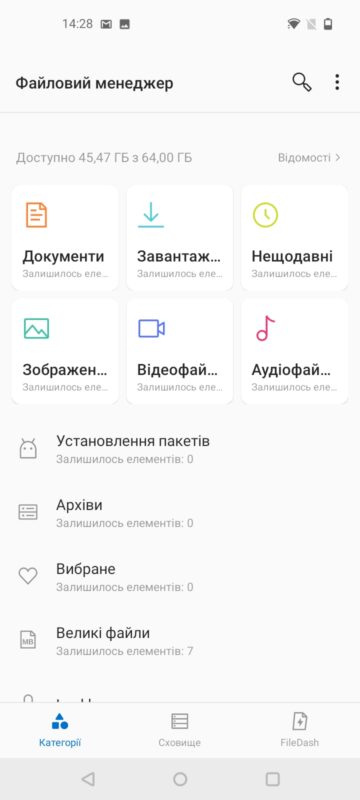Screen dimensions: 360x800
Task: Open Установлення пакетів row
Action: pos(180,449)
